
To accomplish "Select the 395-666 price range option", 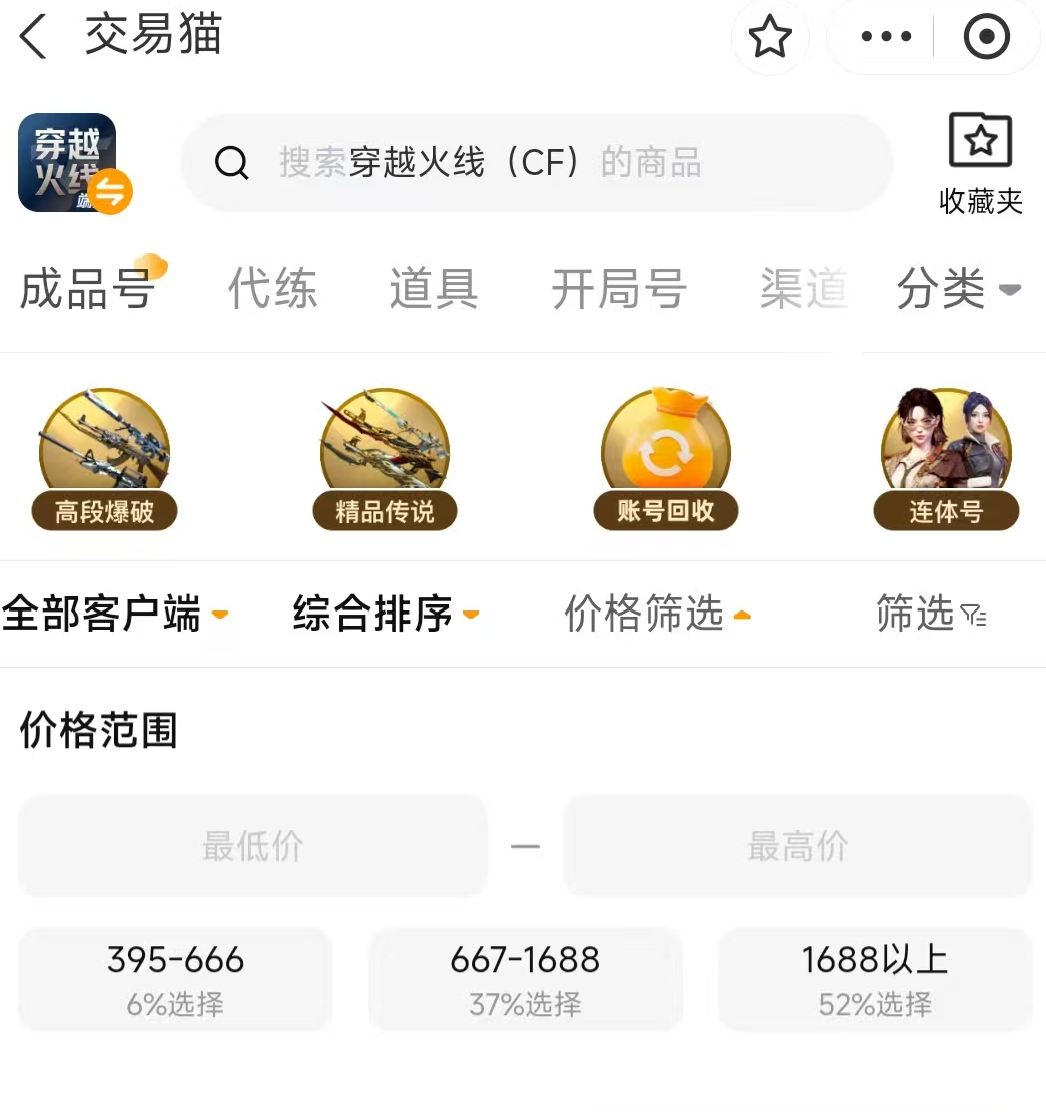I will click(x=175, y=978).
